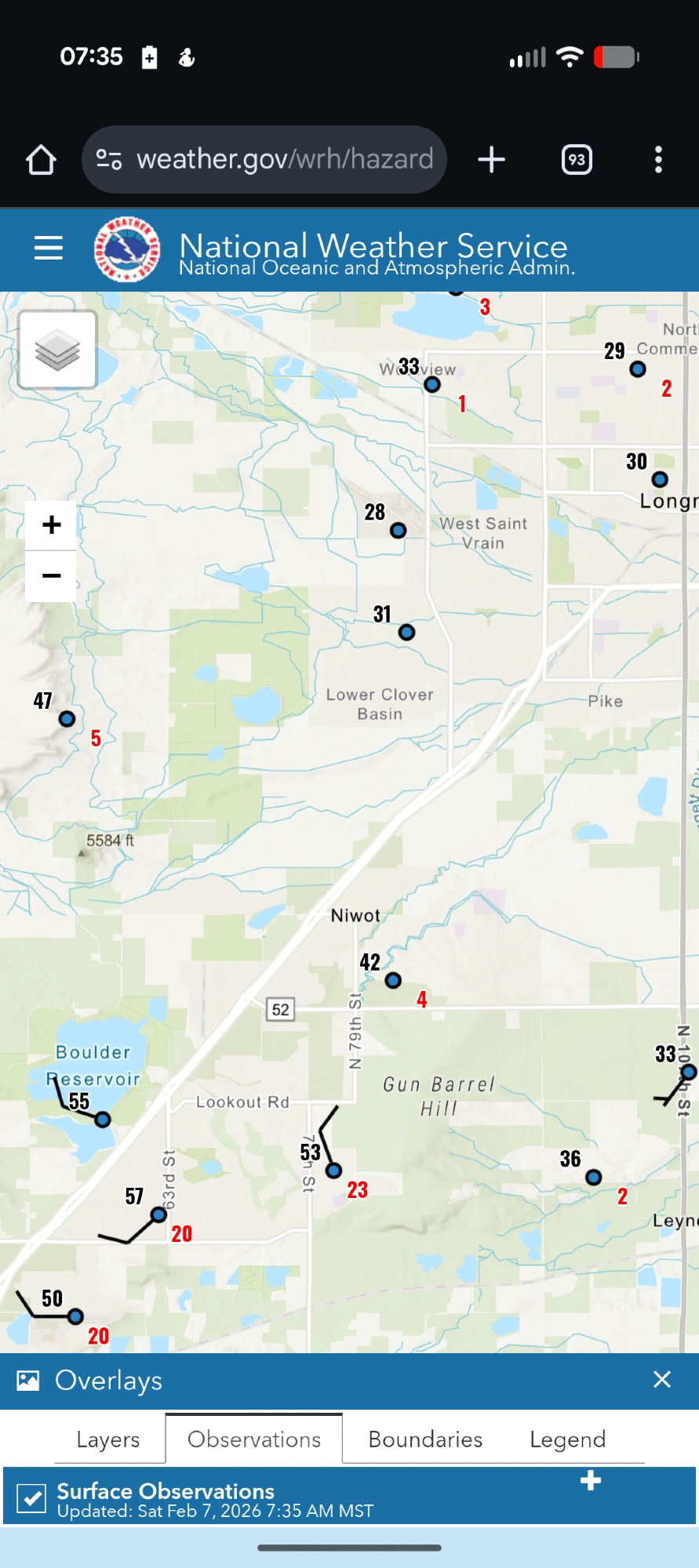Switch to the Boundaries tab
This screenshot has width=699, height=1568.
pos(425,1439)
